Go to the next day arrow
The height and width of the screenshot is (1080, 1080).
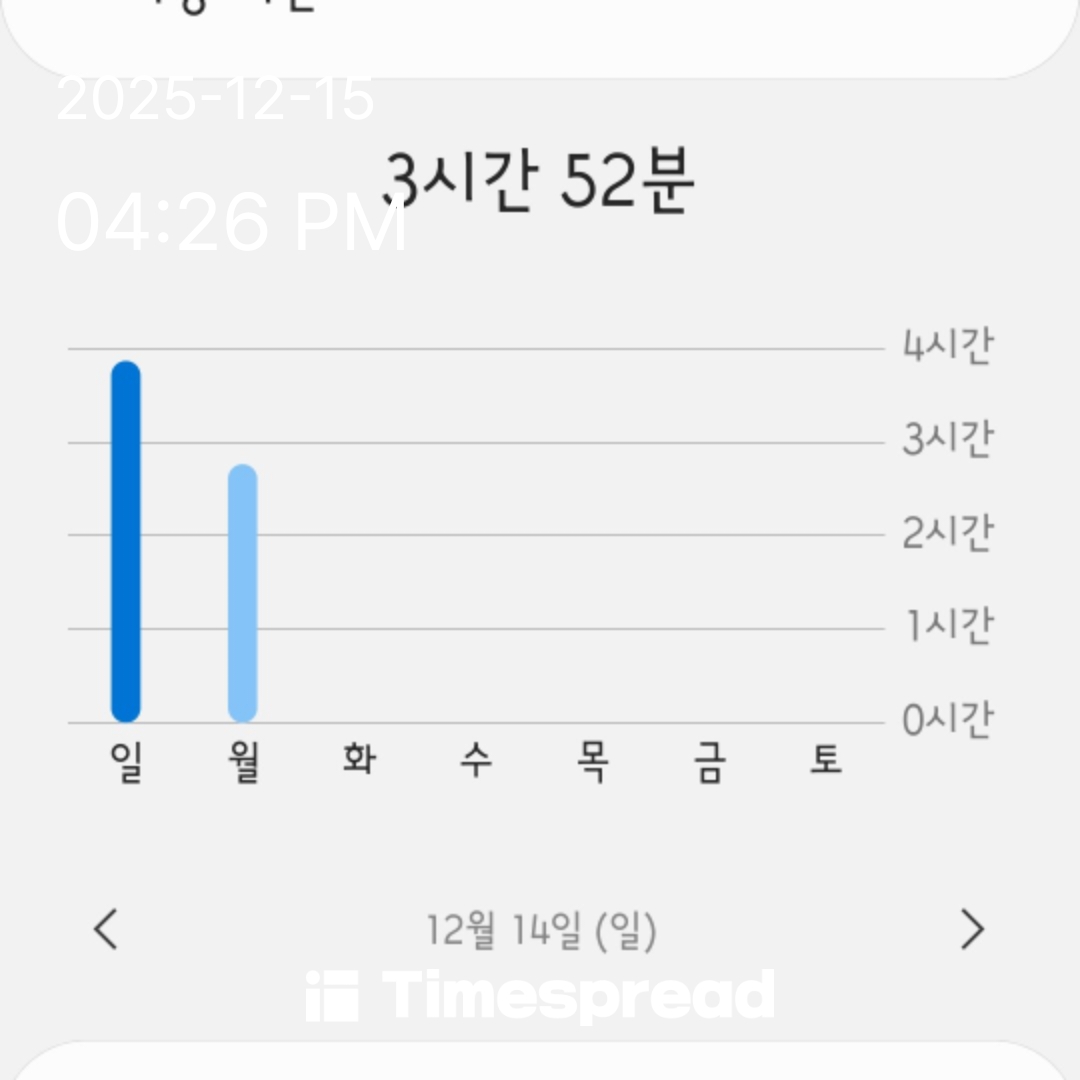coord(972,929)
